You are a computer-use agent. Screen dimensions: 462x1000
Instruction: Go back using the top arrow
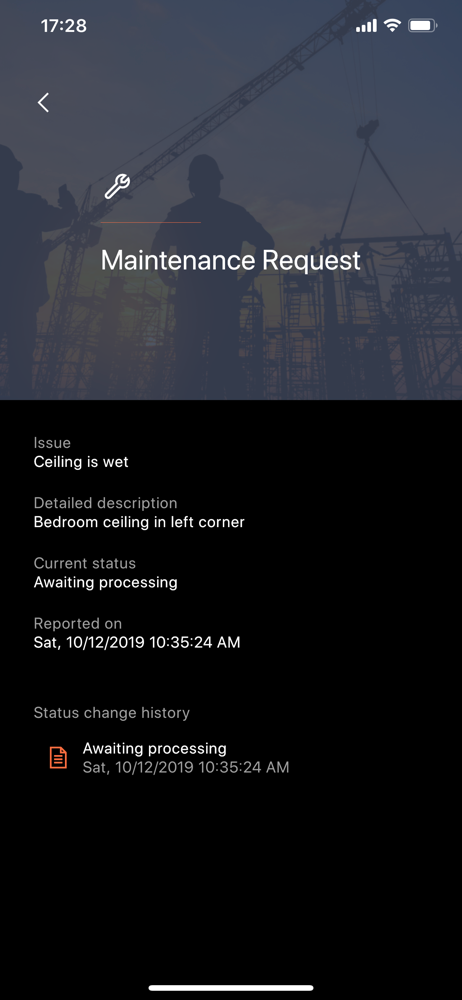pos(43,102)
